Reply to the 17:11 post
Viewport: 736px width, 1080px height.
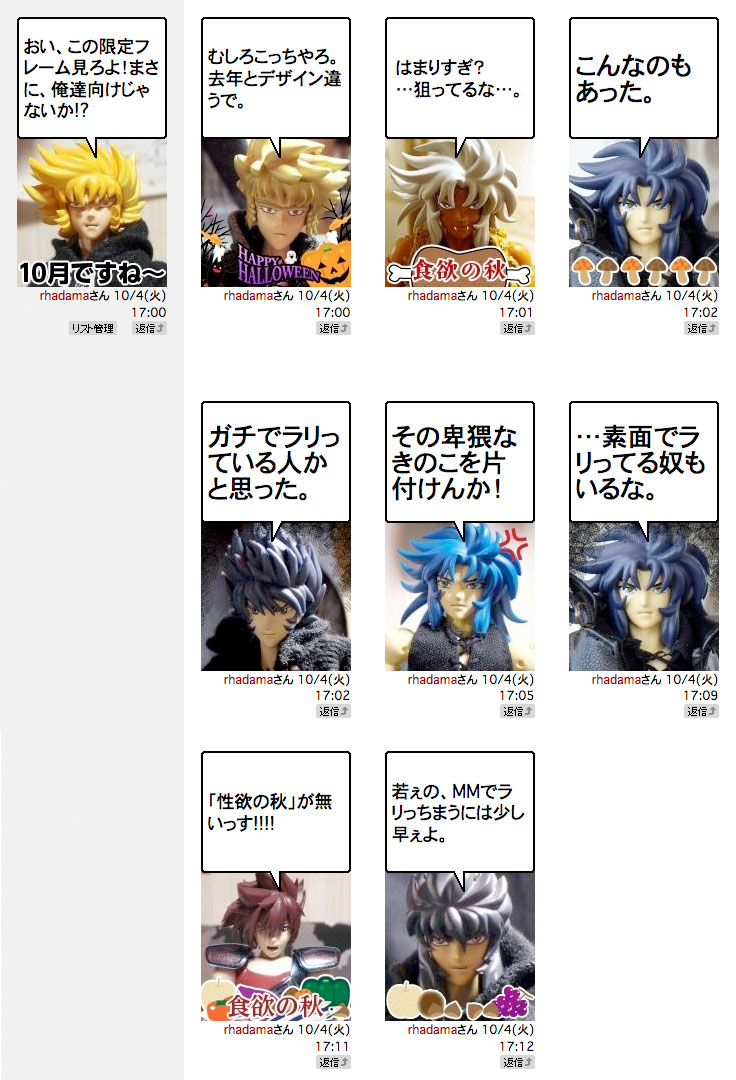(x=334, y=1062)
